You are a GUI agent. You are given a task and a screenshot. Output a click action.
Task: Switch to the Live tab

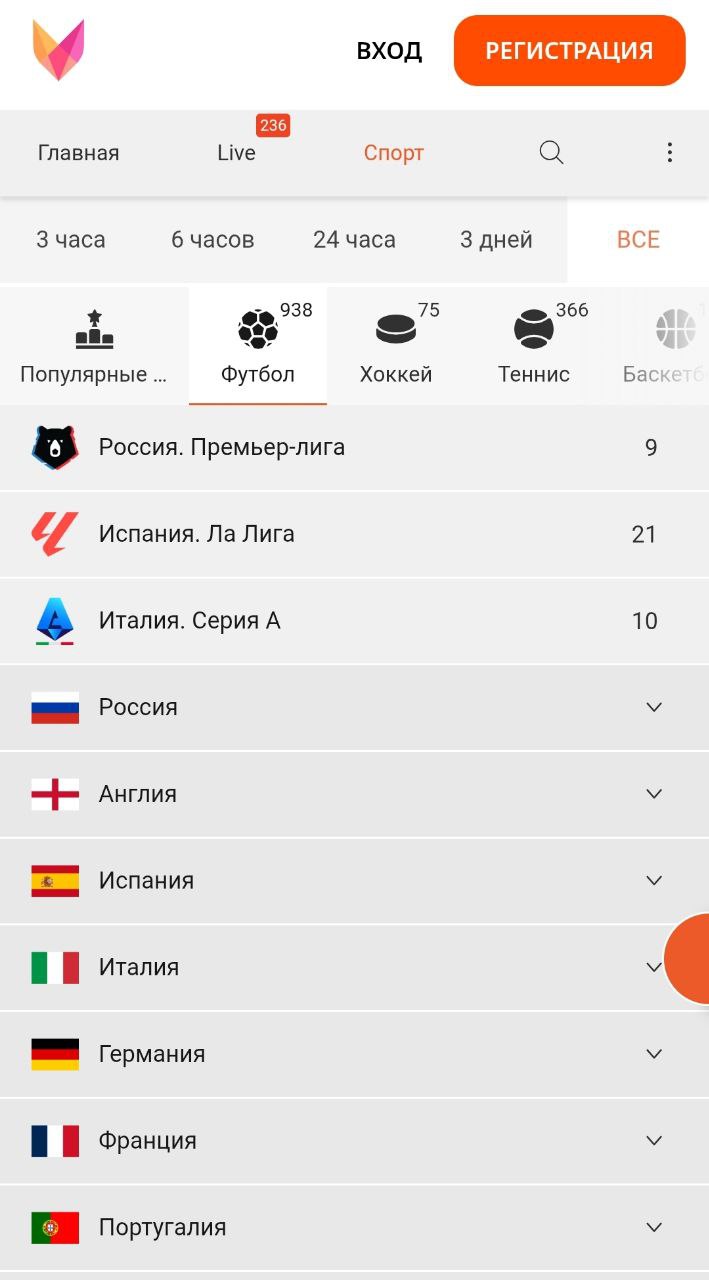236,153
